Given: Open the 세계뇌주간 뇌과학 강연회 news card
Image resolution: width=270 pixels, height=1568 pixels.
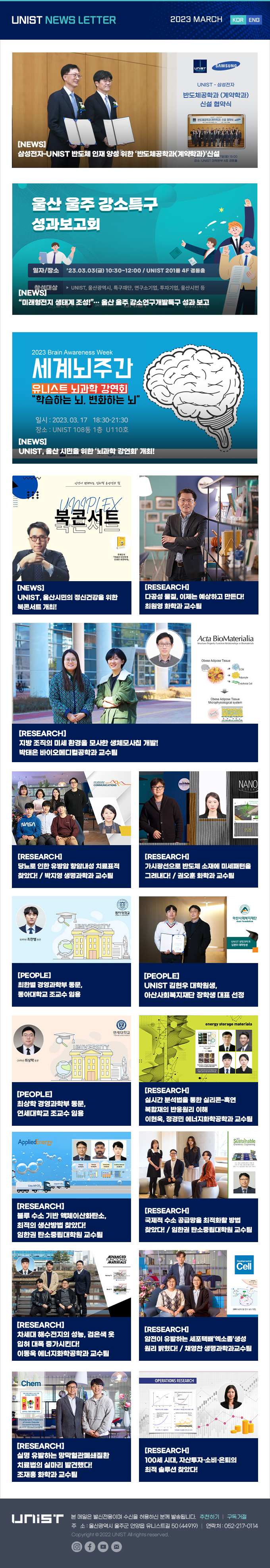Looking at the screenshot, I should tap(135, 397).
